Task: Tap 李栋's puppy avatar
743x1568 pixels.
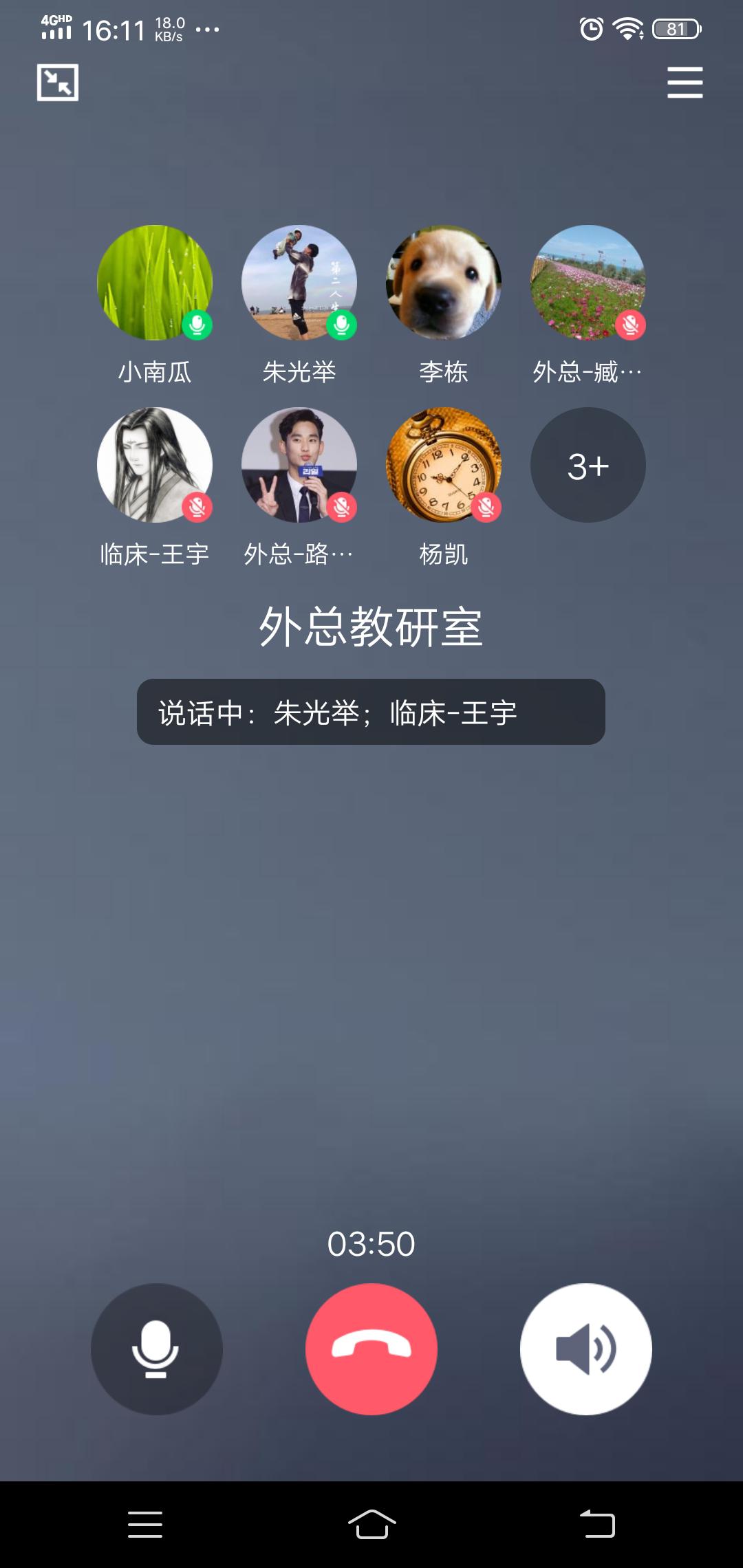Action: pos(444,283)
